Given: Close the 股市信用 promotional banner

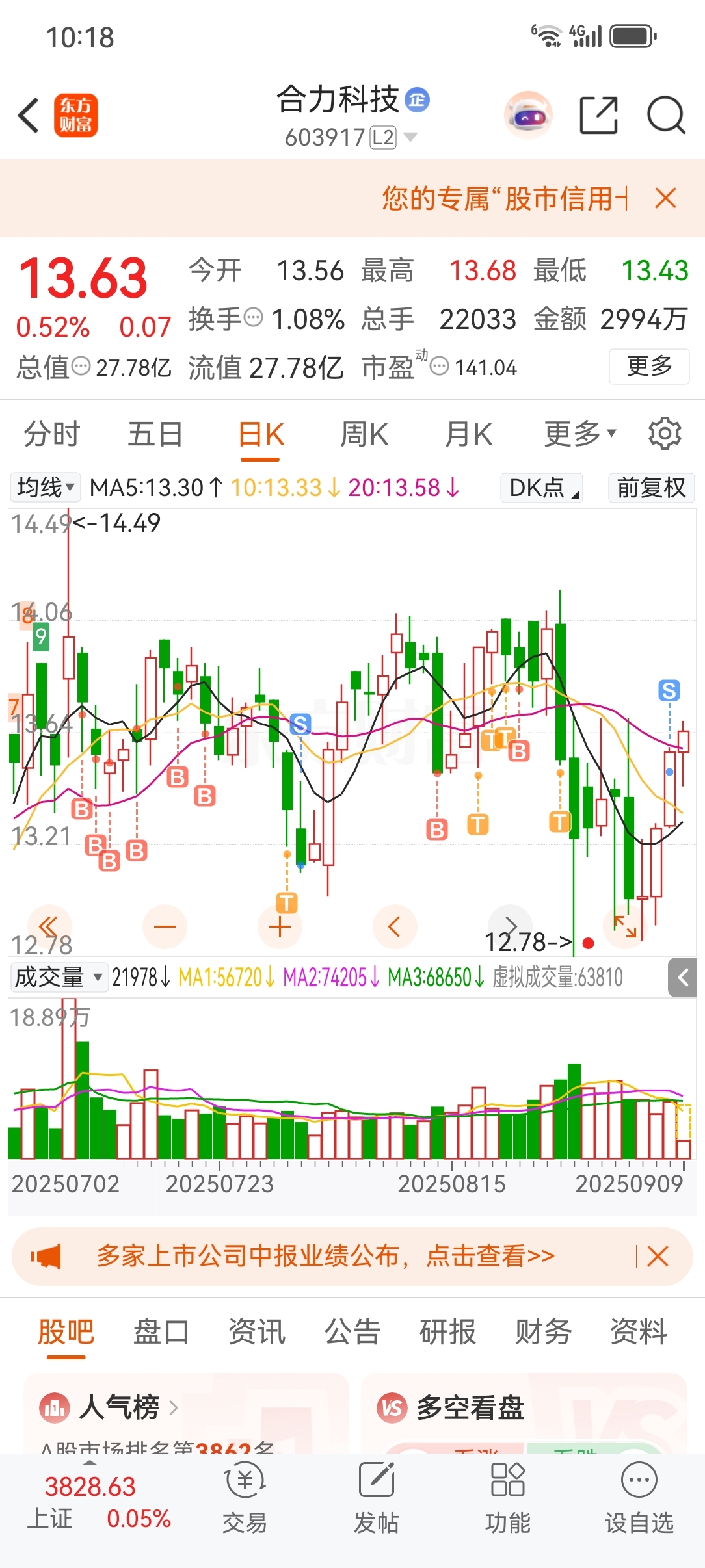Looking at the screenshot, I should coord(666,198).
